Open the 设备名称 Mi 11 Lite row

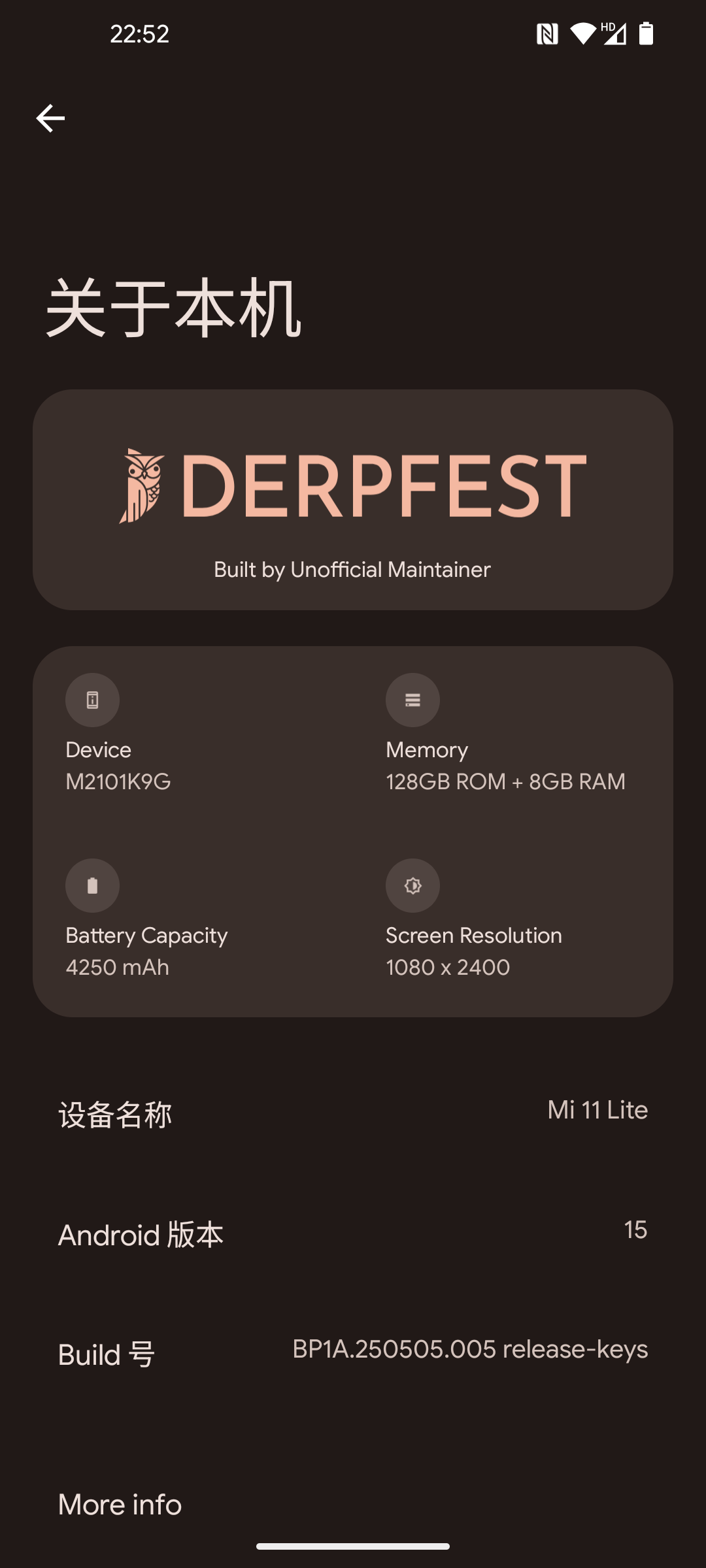[x=353, y=1113]
